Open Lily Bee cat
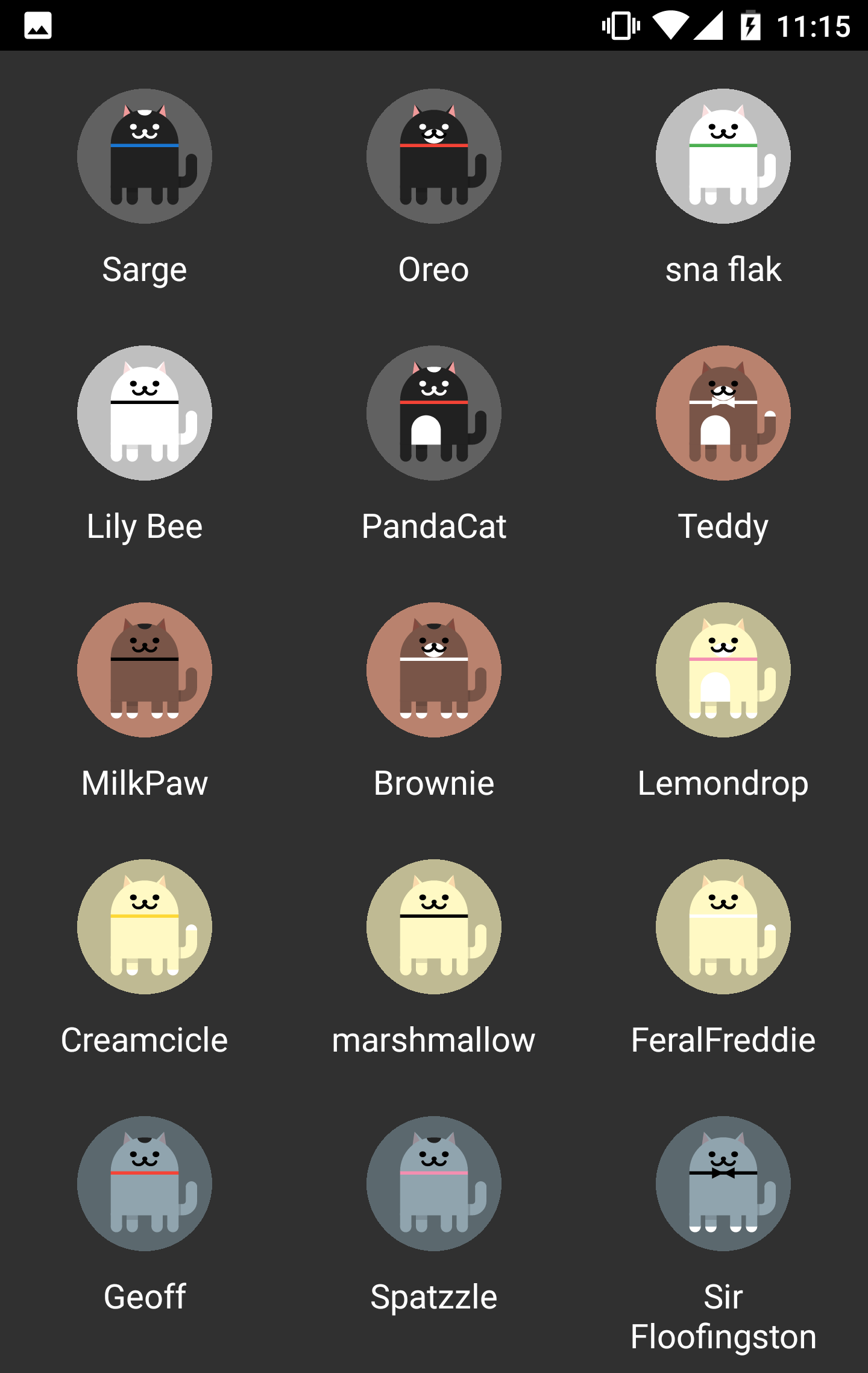 point(145,413)
